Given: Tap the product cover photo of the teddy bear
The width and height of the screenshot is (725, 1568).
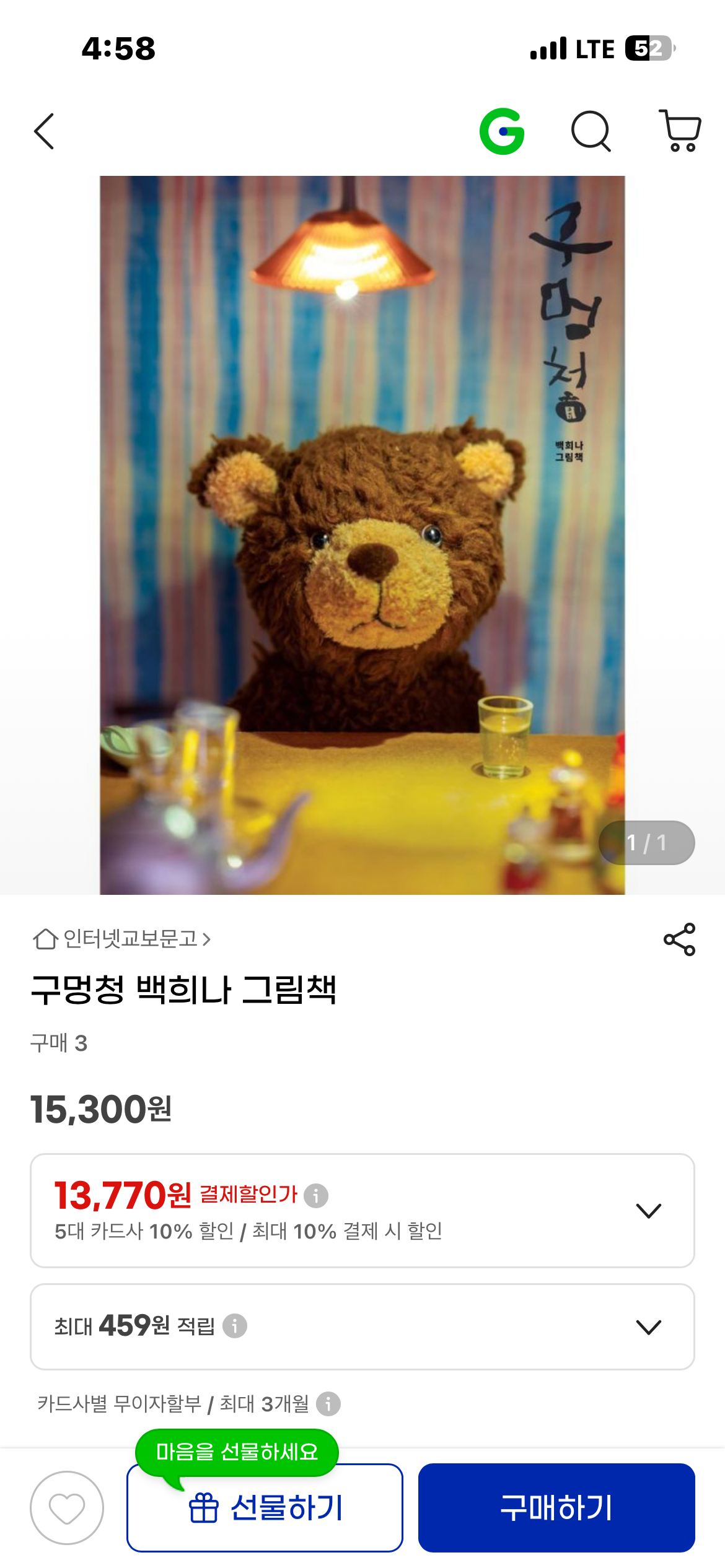Looking at the screenshot, I should click(x=362, y=539).
